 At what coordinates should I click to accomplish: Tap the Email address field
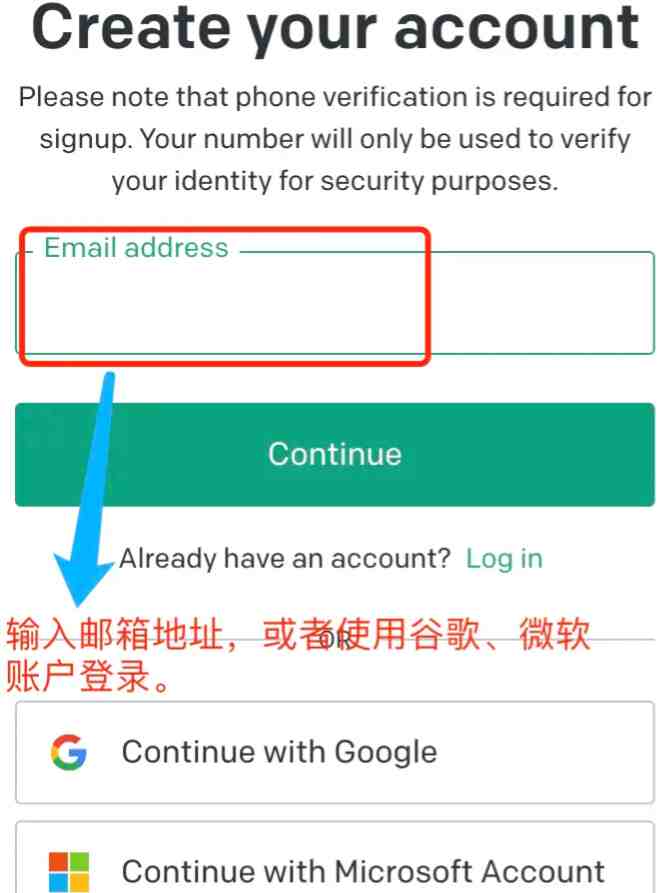(334, 305)
